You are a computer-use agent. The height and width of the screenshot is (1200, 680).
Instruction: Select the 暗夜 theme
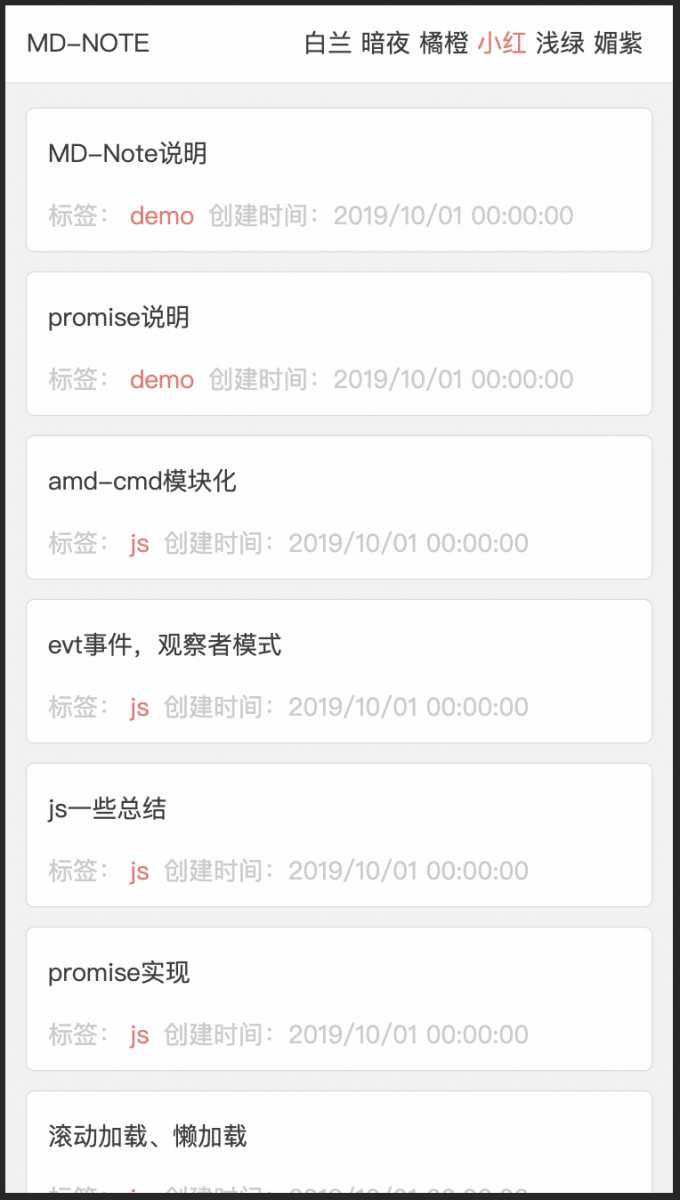click(x=386, y=44)
